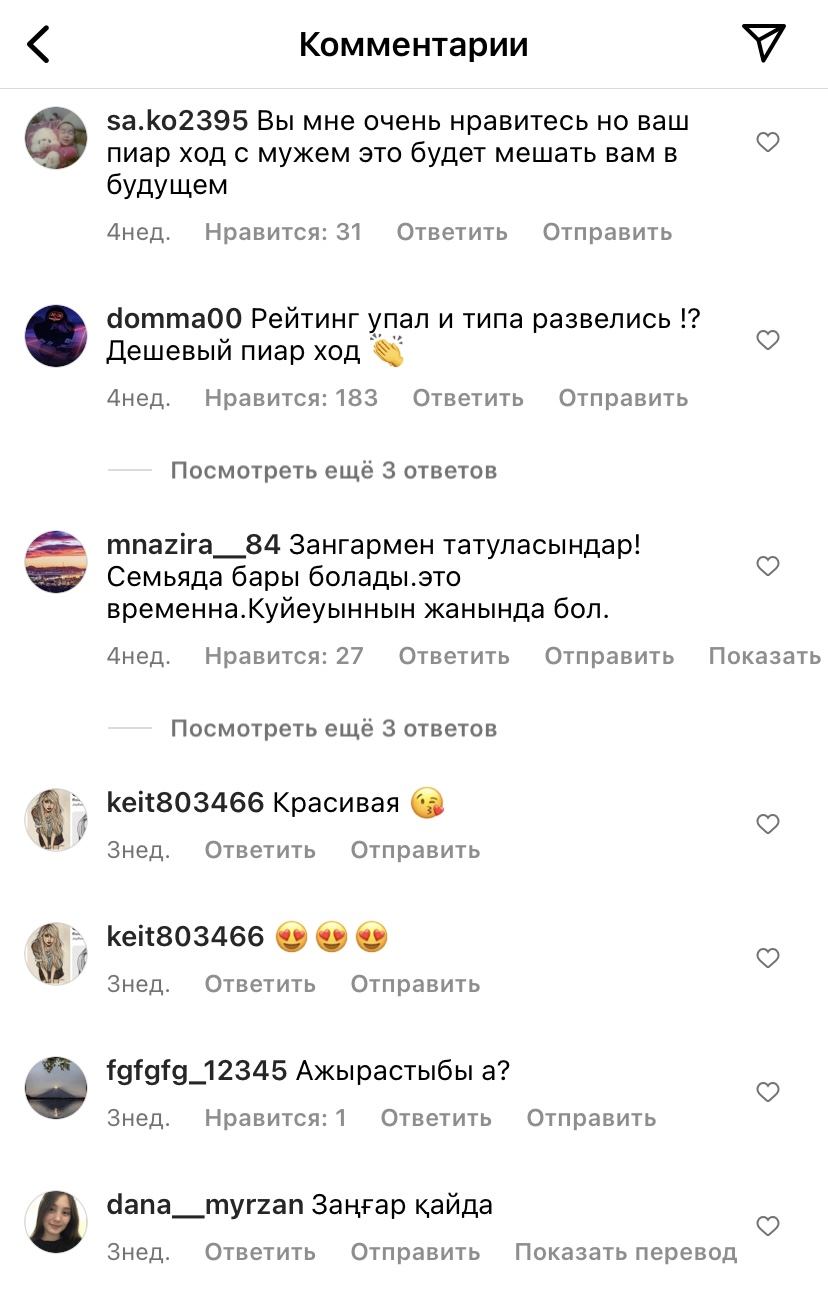Like mnazira__84's comment

point(767,567)
